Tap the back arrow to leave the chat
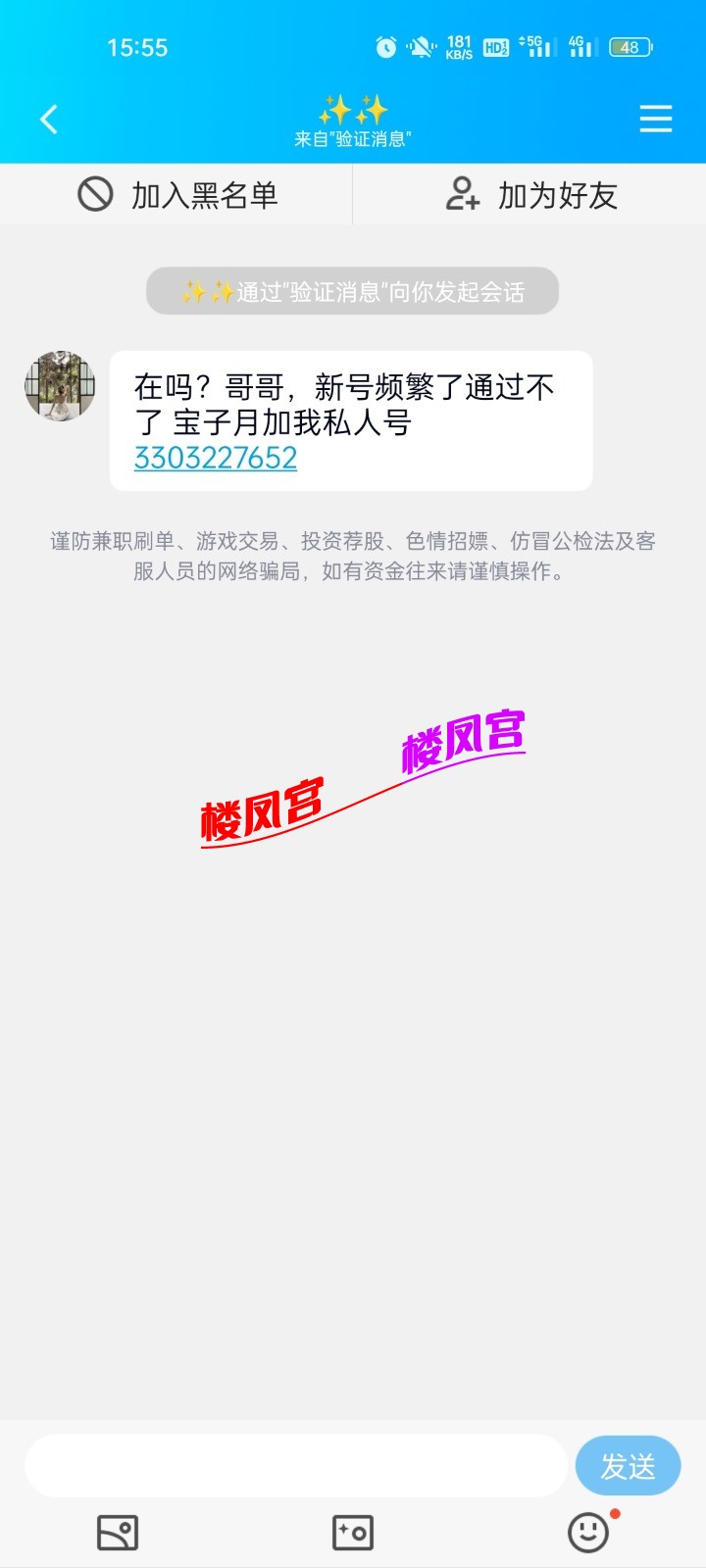 [x=47, y=118]
